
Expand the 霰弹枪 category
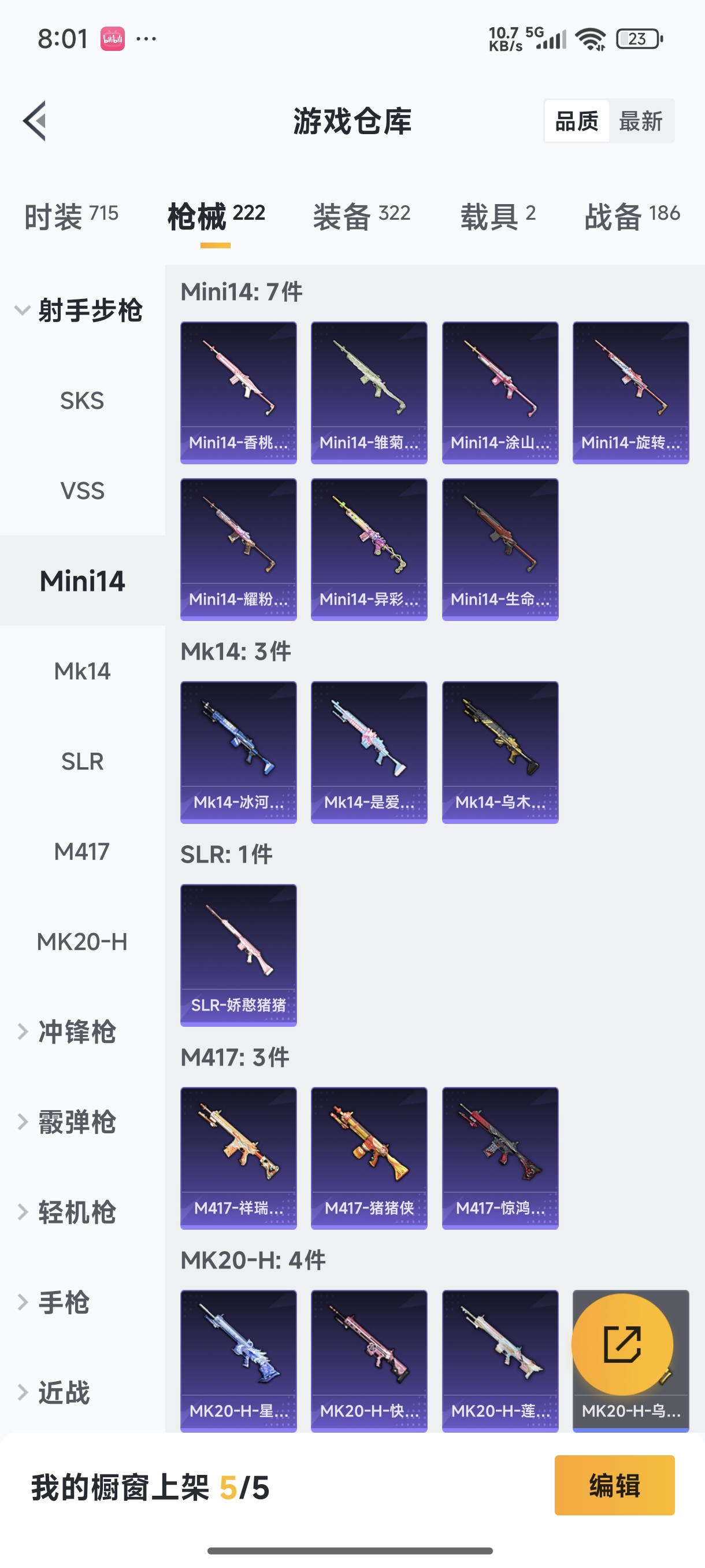[x=76, y=1122]
